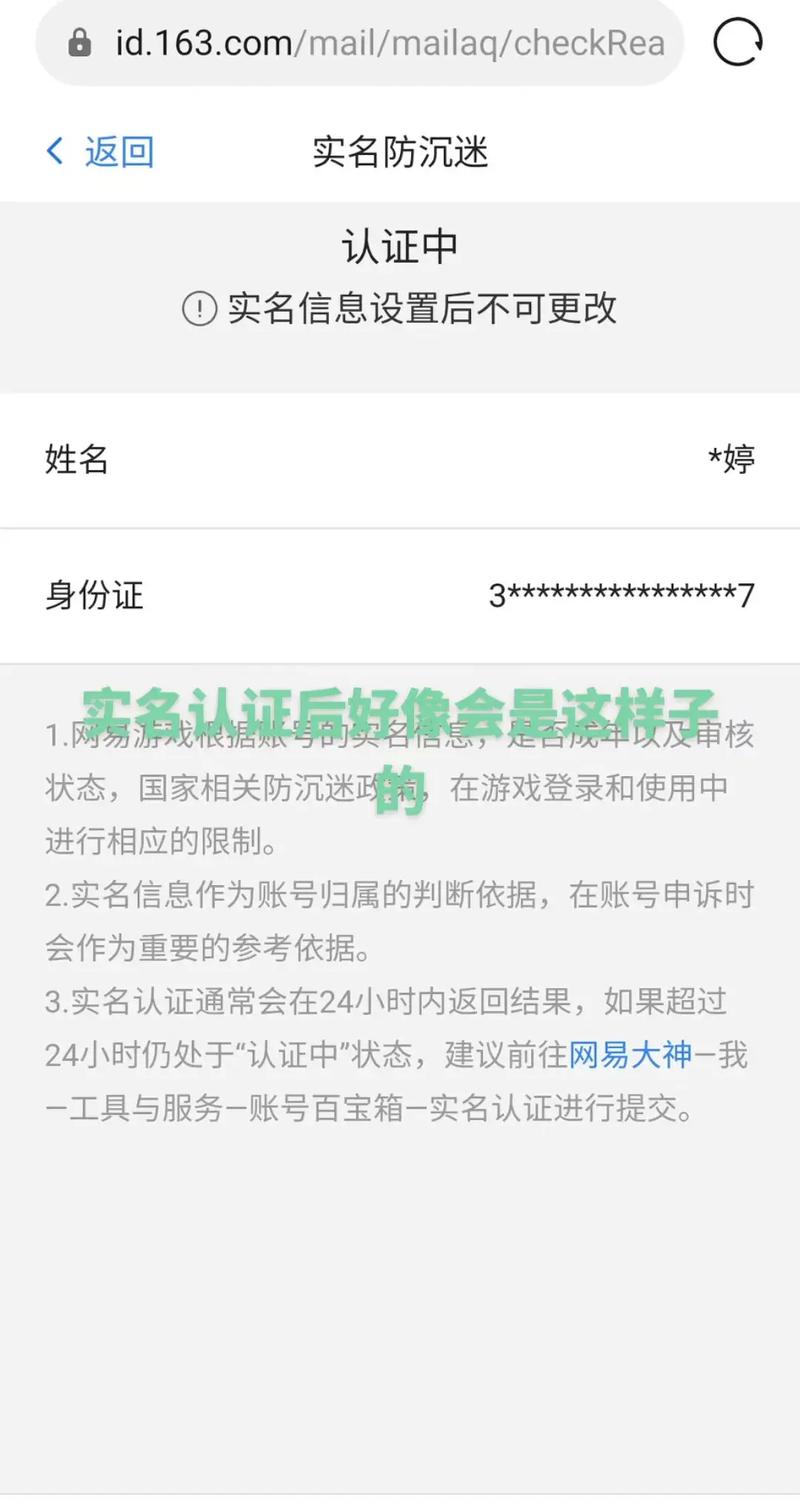Go back via 返回 button

pos(101,152)
